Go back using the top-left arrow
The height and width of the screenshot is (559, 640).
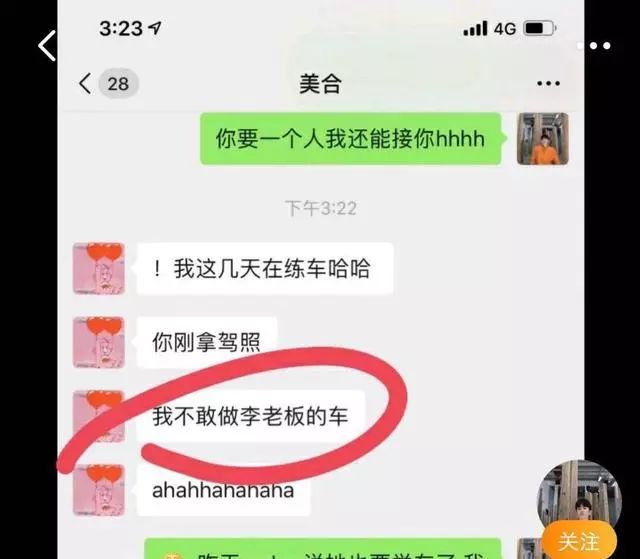coord(46,46)
